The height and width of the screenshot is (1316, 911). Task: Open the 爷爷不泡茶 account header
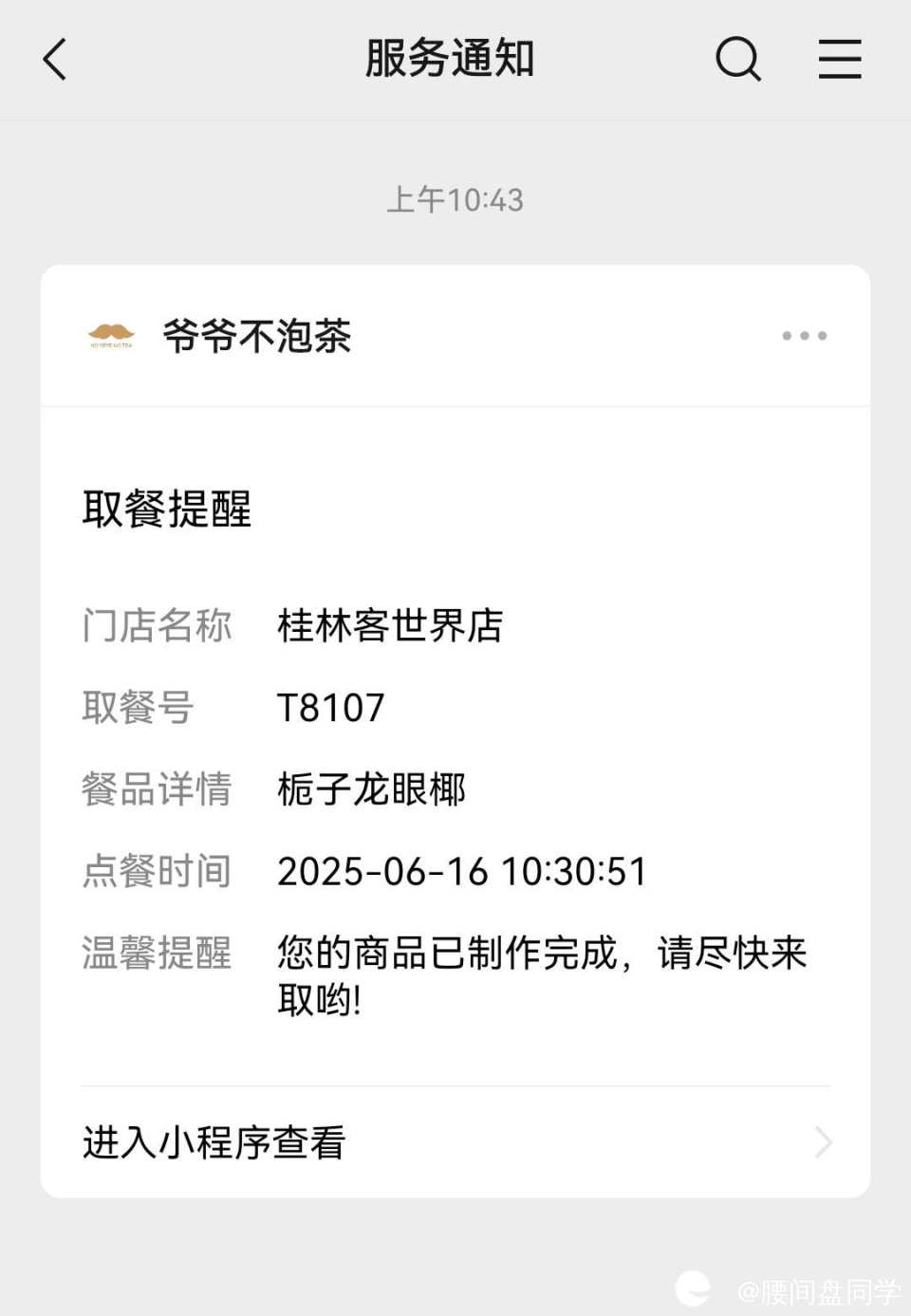pos(256,336)
